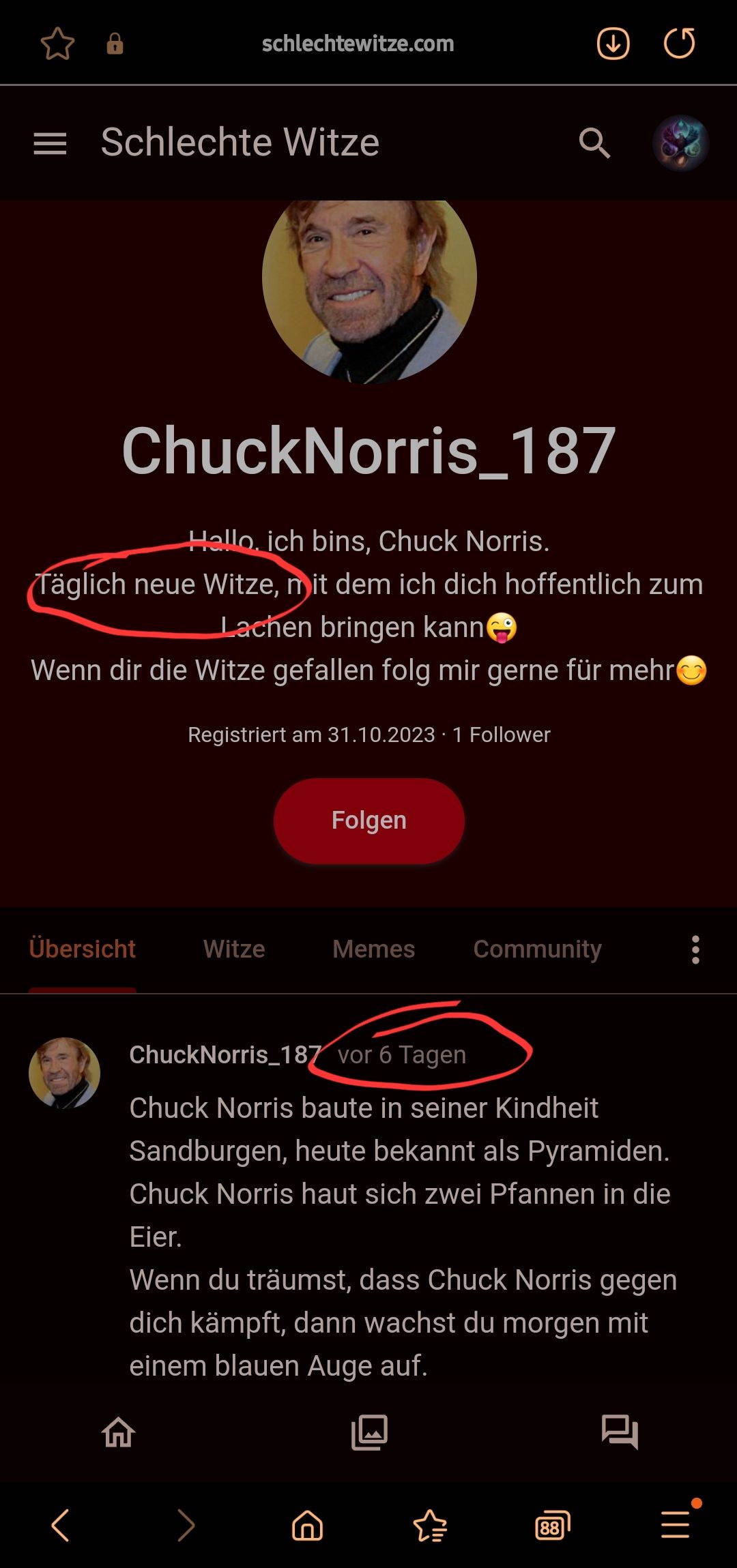
Task: Switch to the Community tab
Action: click(537, 949)
